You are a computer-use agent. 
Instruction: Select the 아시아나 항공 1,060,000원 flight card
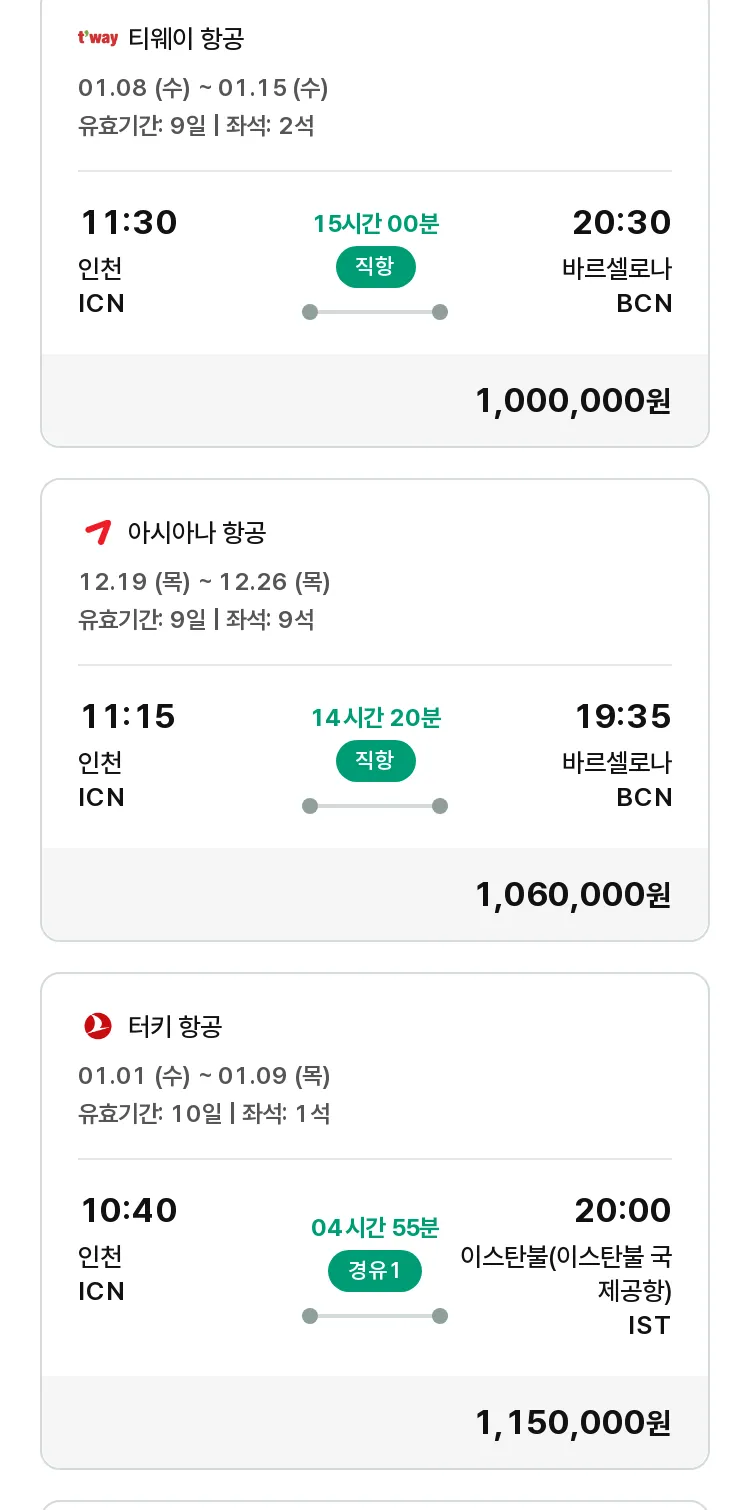point(375,710)
